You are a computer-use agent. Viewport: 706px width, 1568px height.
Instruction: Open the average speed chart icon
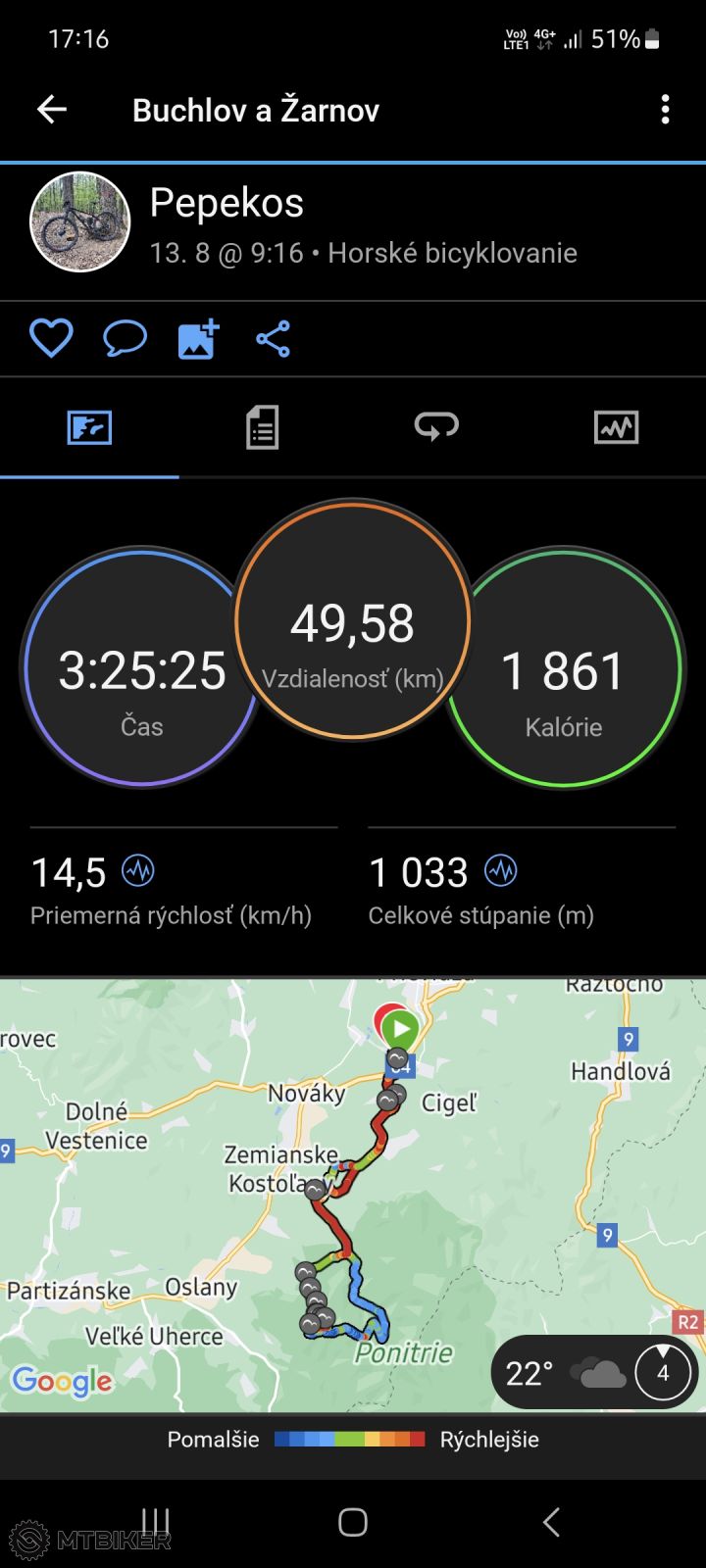pyautogui.click(x=137, y=870)
